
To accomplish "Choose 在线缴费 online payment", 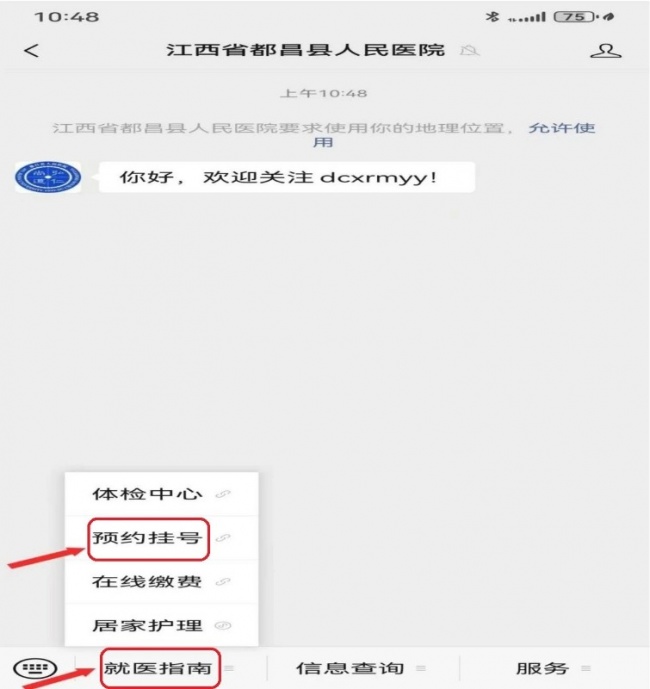I will pyautogui.click(x=147, y=581).
